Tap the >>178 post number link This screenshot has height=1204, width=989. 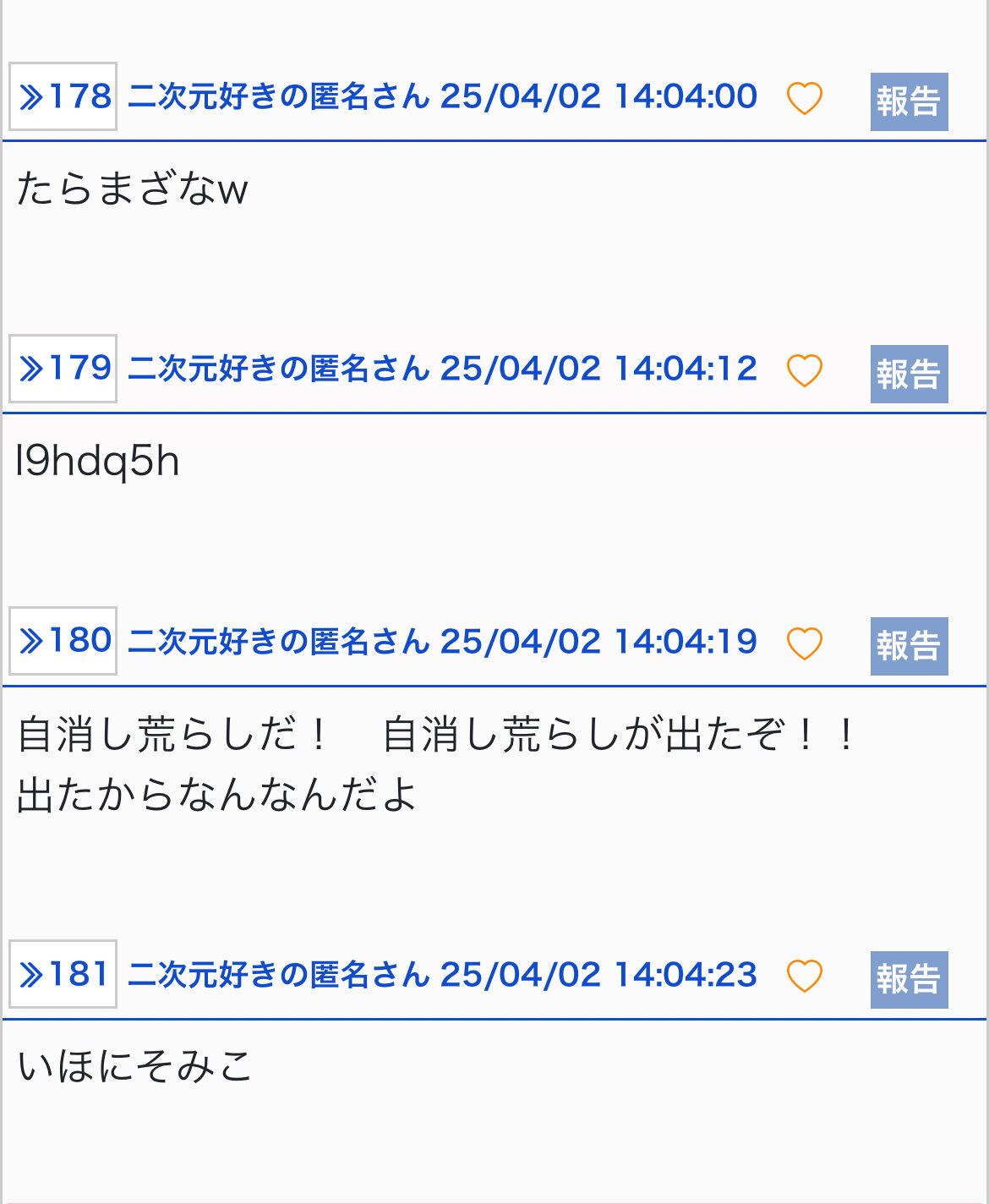click(x=63, y=96)
